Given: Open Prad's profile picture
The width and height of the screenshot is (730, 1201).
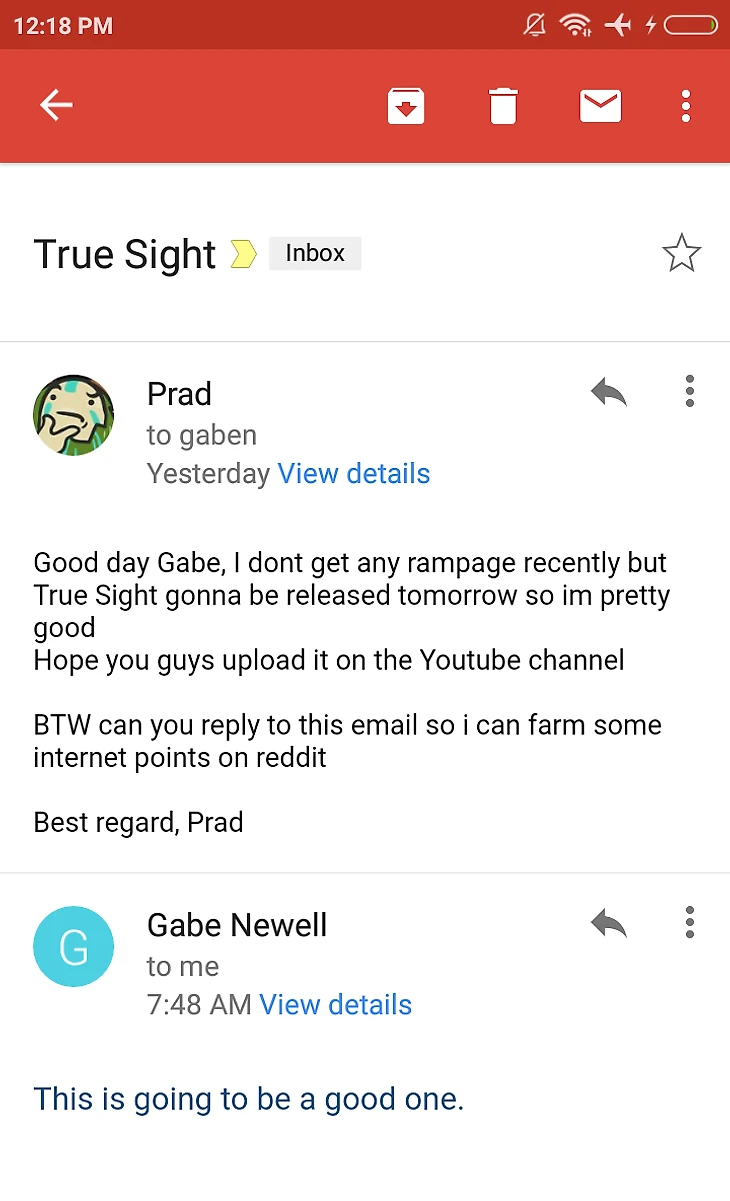Looking at the screenshot, I should click(x=73, y=415).
